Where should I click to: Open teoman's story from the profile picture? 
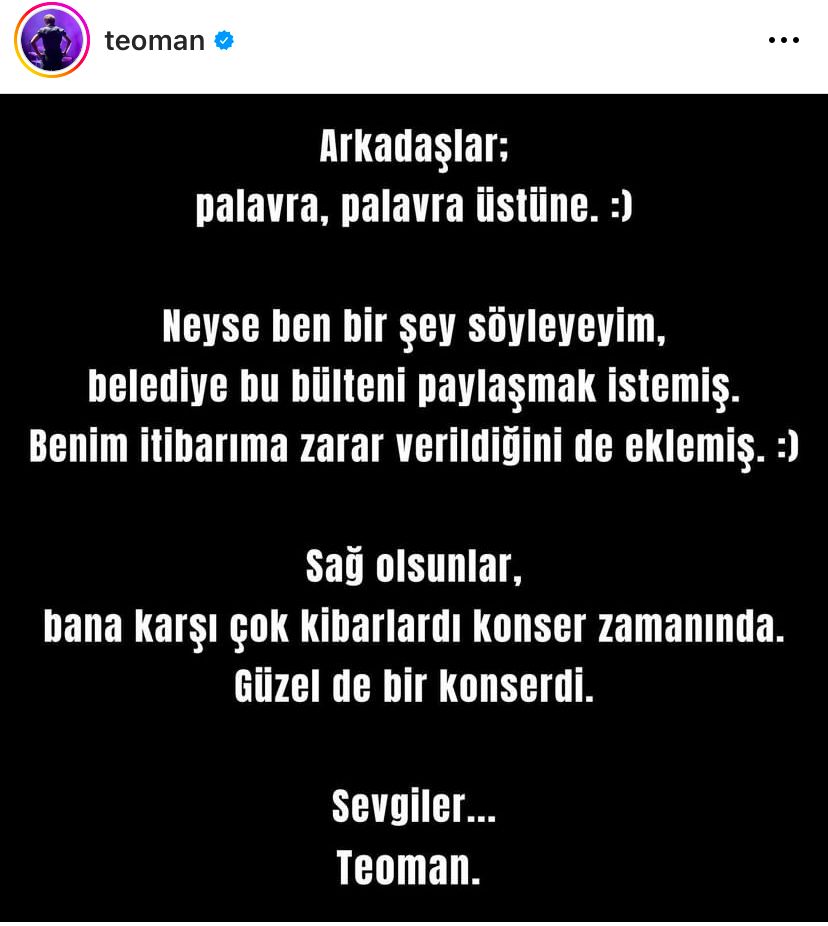point(52,41)
